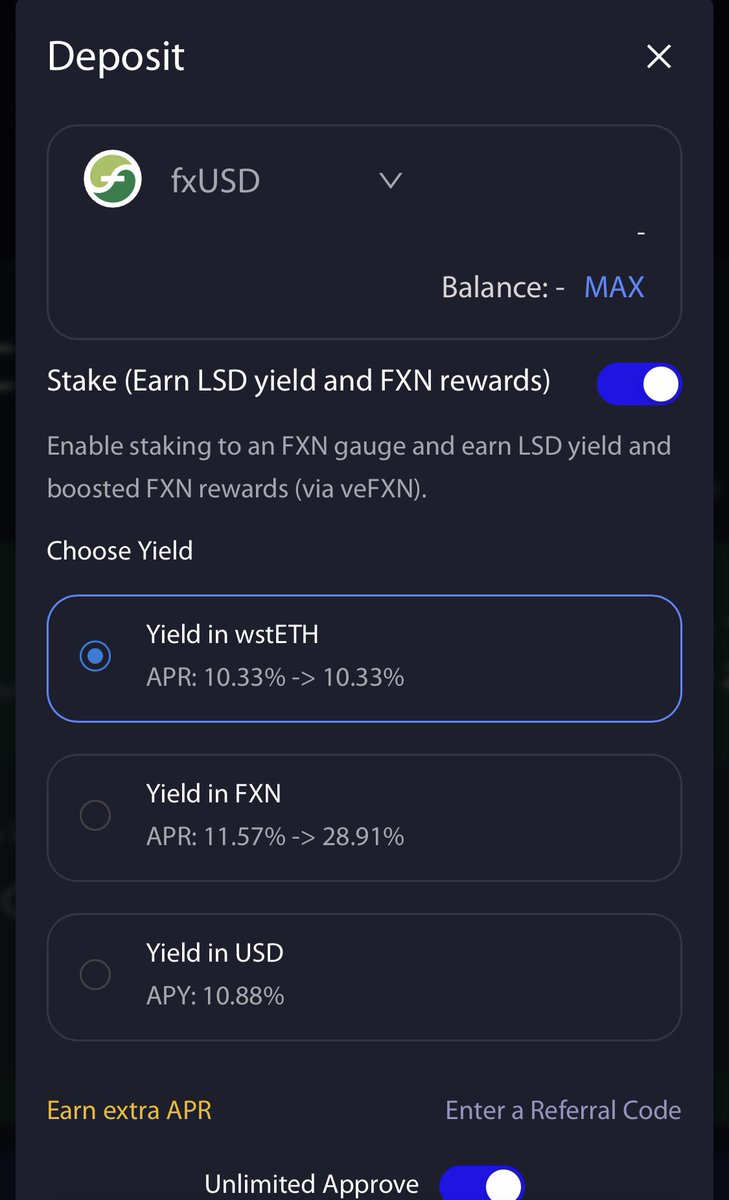
Task: Pick Yield in USD option
Action: pos(364,976)
